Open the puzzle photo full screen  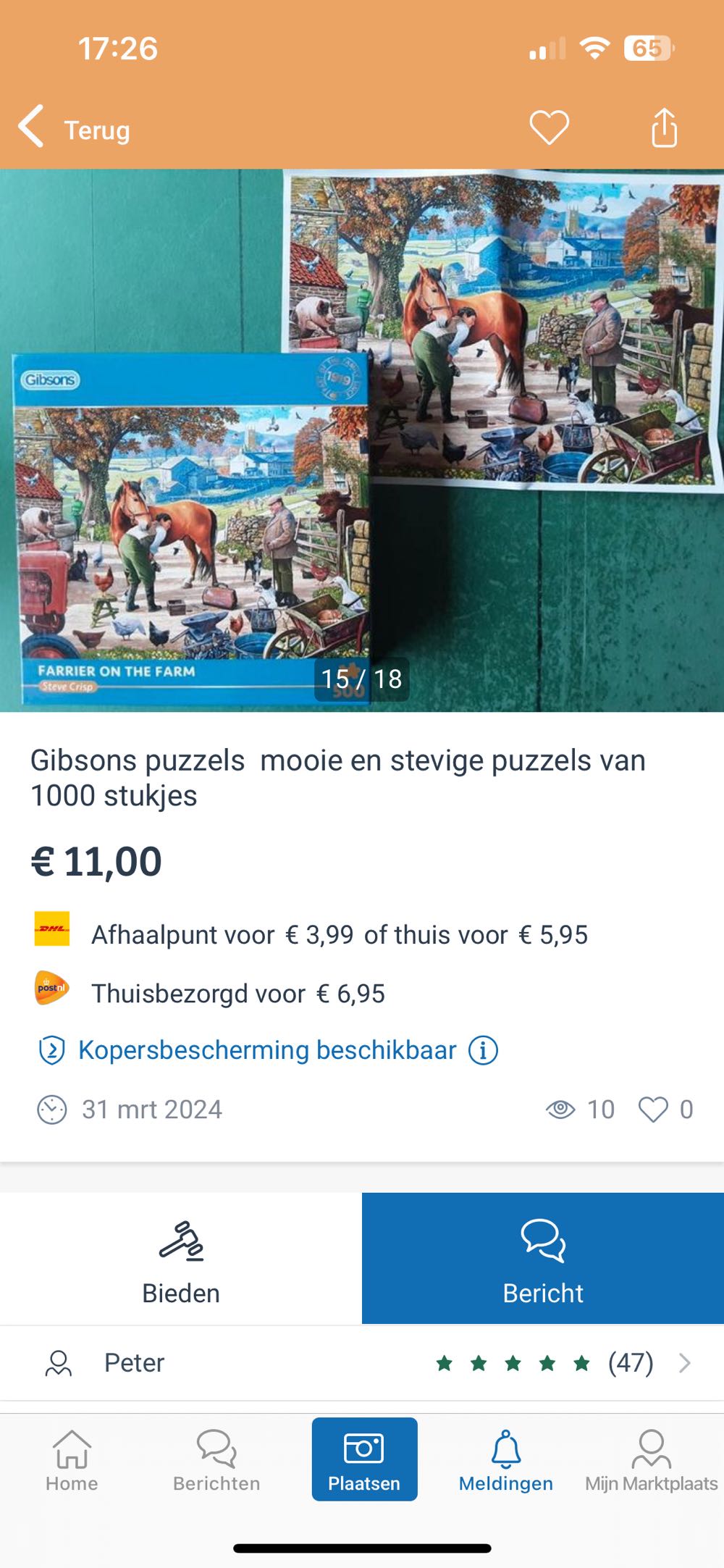(362, 440)
